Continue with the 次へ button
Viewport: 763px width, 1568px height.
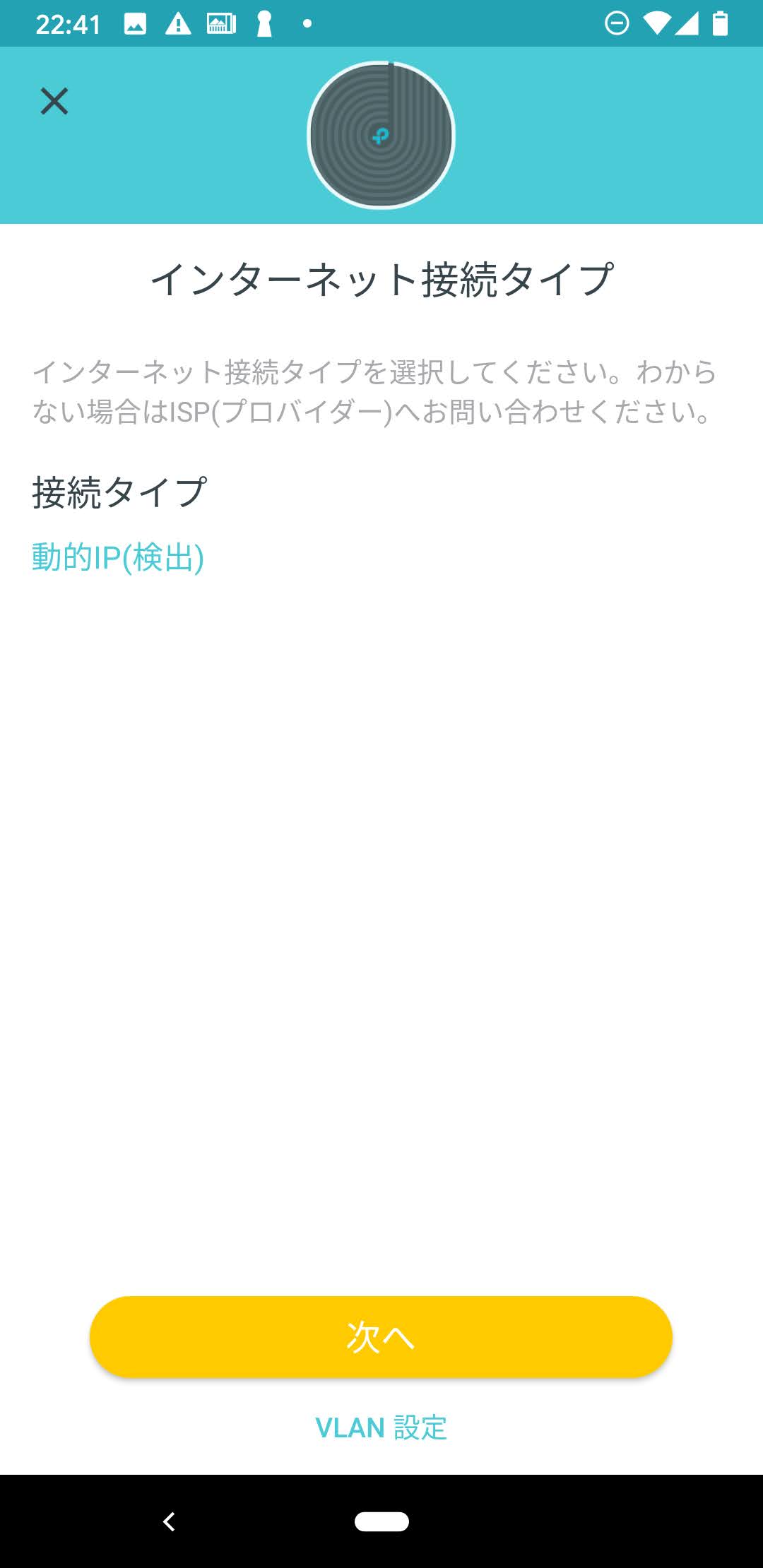381,1336
